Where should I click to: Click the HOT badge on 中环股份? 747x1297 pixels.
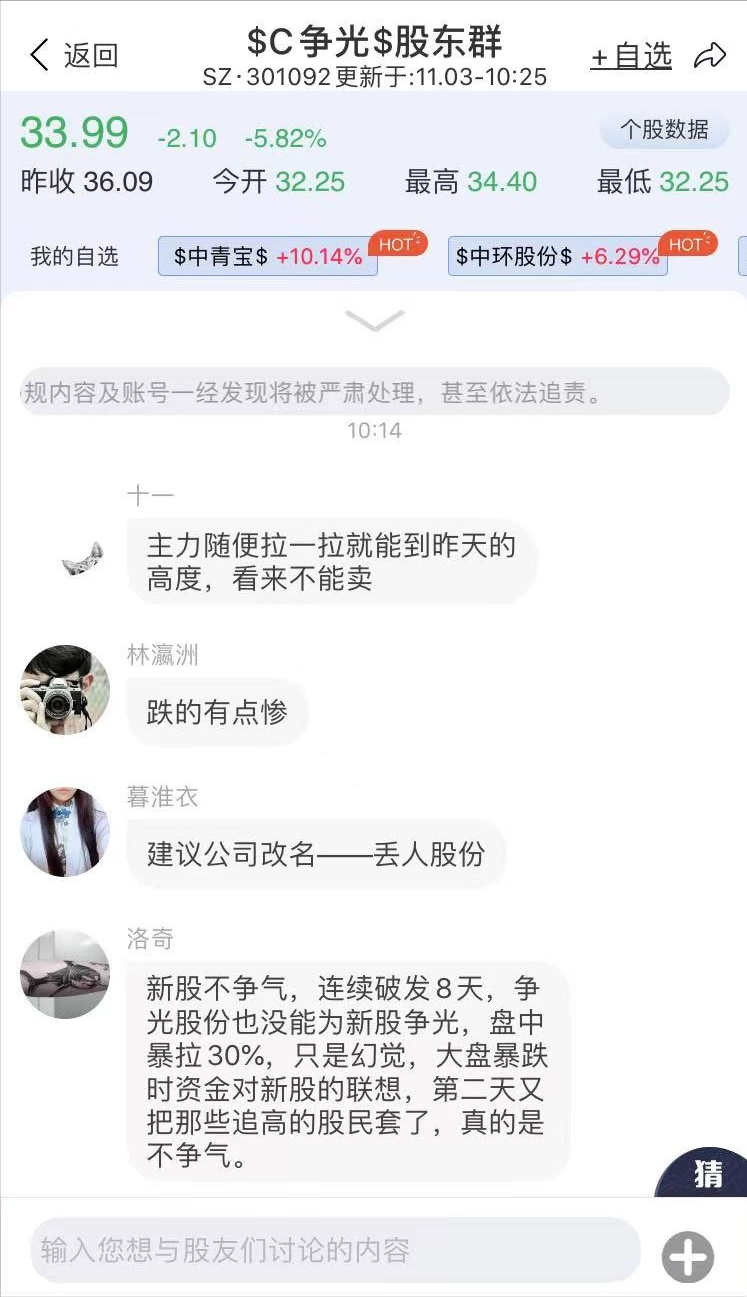click(x=687, y=241)
